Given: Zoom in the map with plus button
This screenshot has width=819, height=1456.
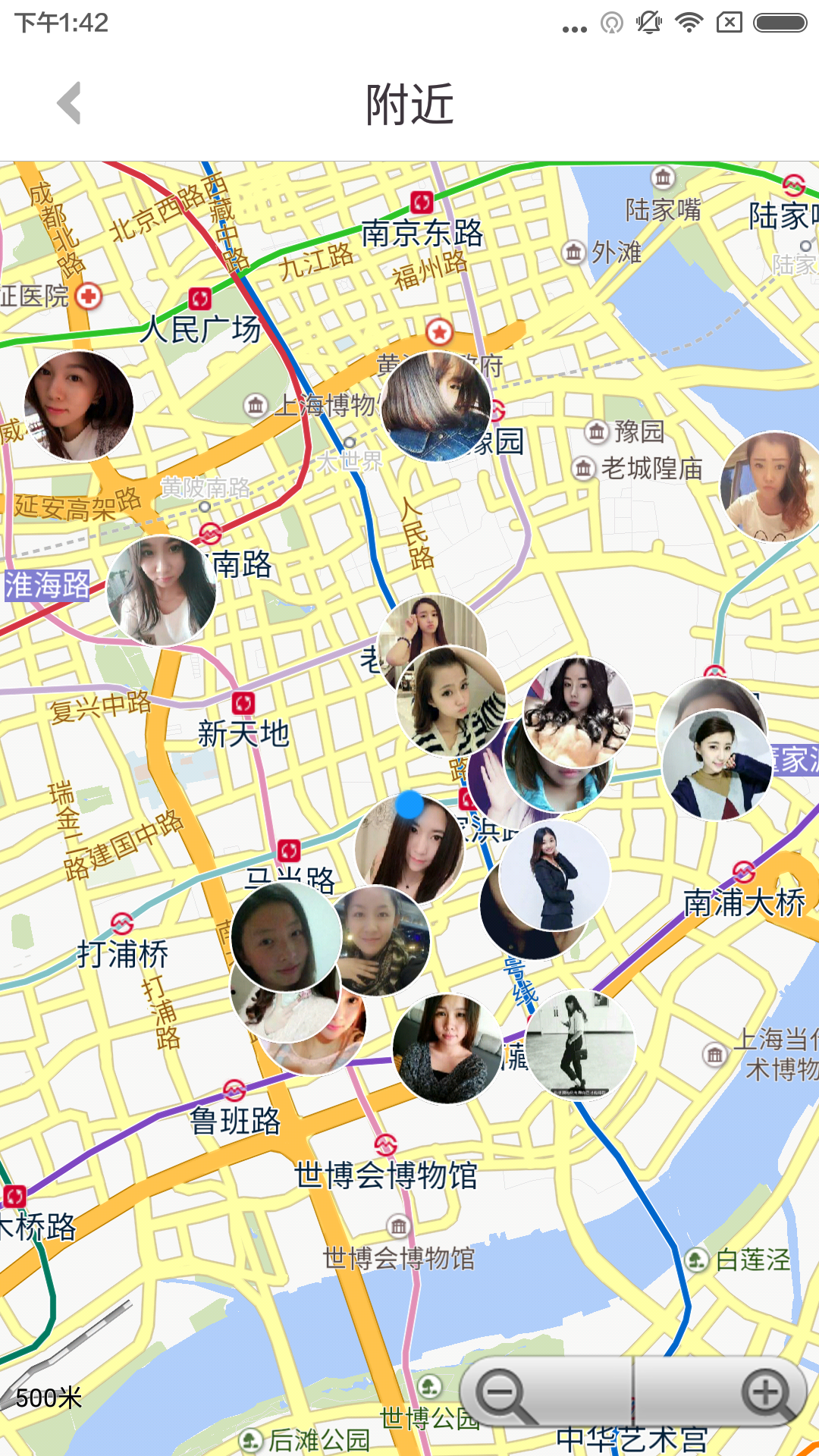Looking at the screenshot, I should coord(766,1392).
